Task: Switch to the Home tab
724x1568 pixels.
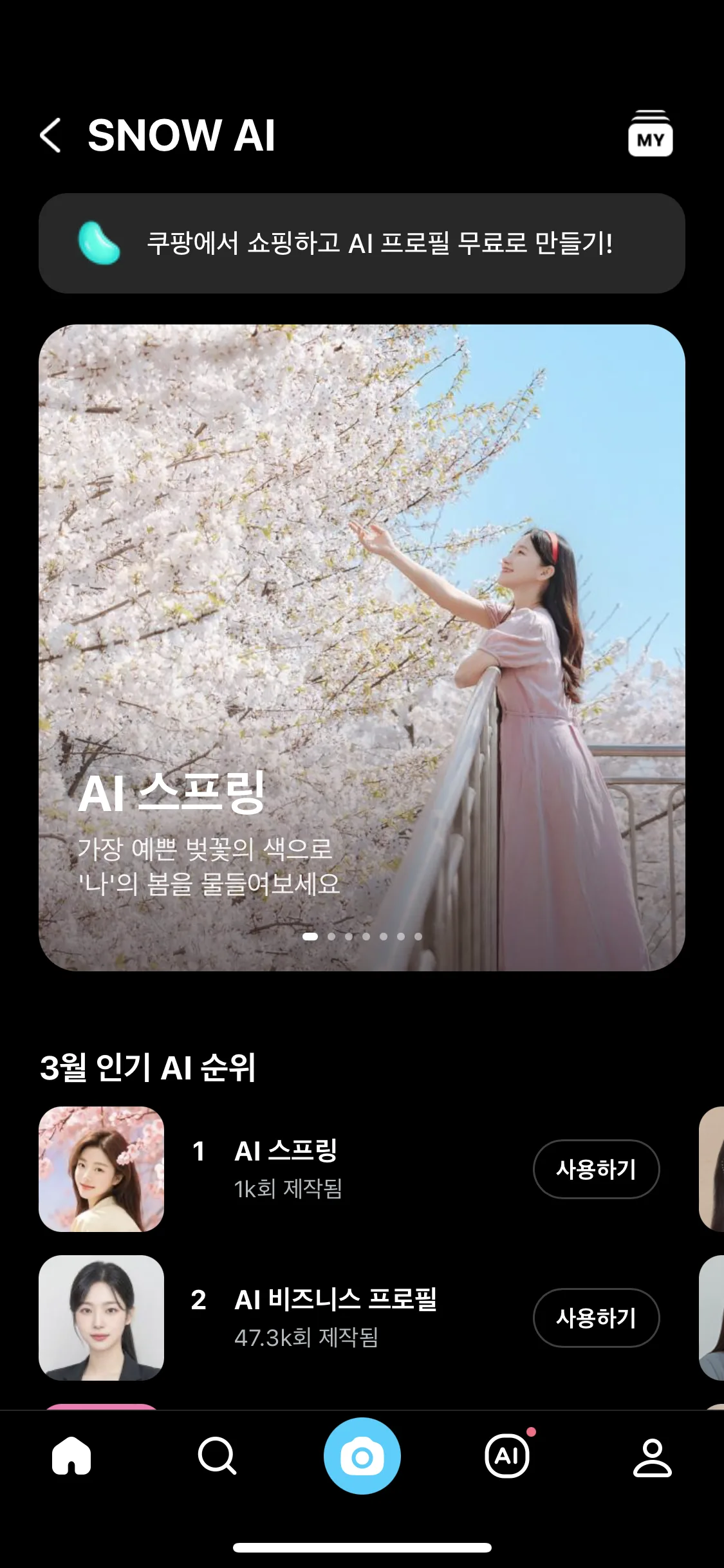Action: pyautogui.click(x=71, y=1456)
